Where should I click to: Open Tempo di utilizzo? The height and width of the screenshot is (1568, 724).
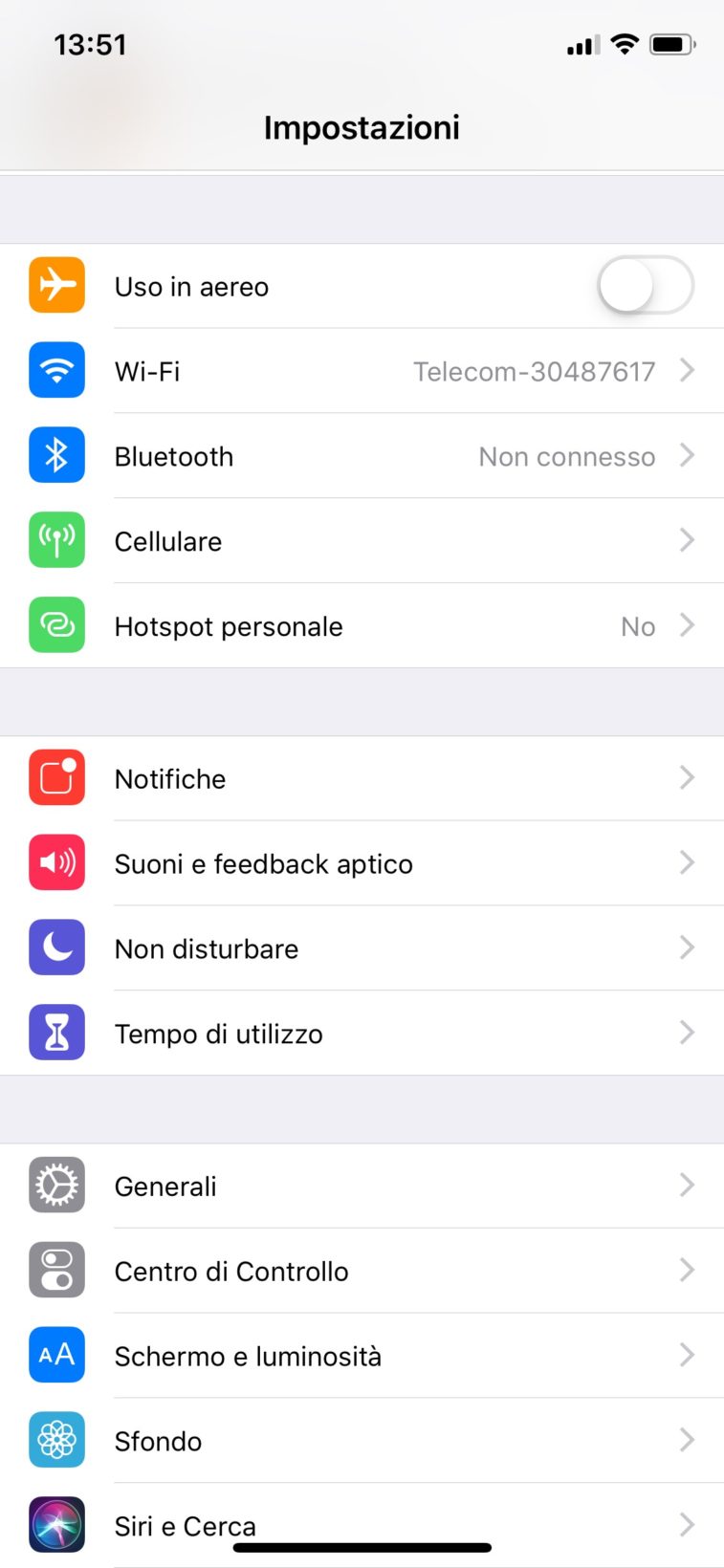point(362,1034)
